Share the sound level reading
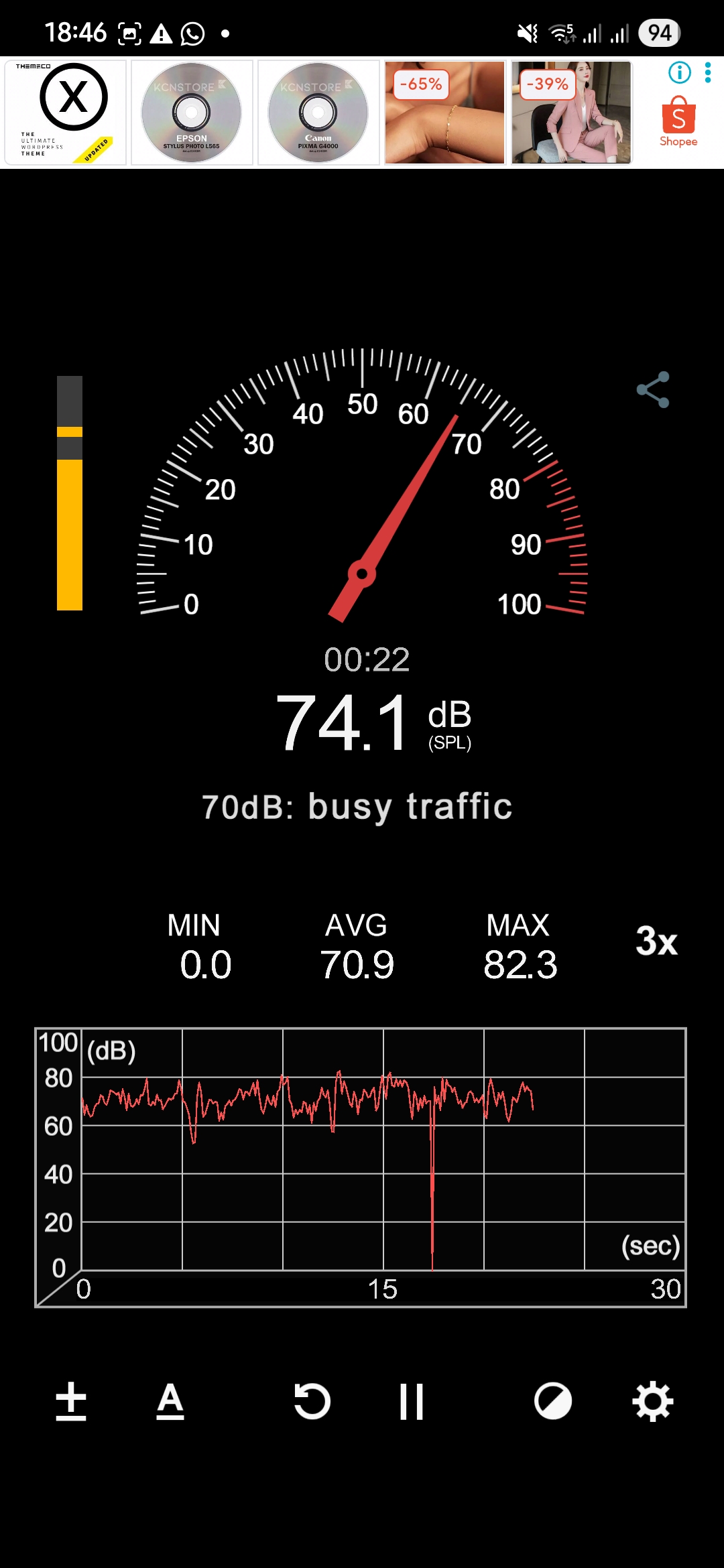724x1568 pixels. point(653,390)
